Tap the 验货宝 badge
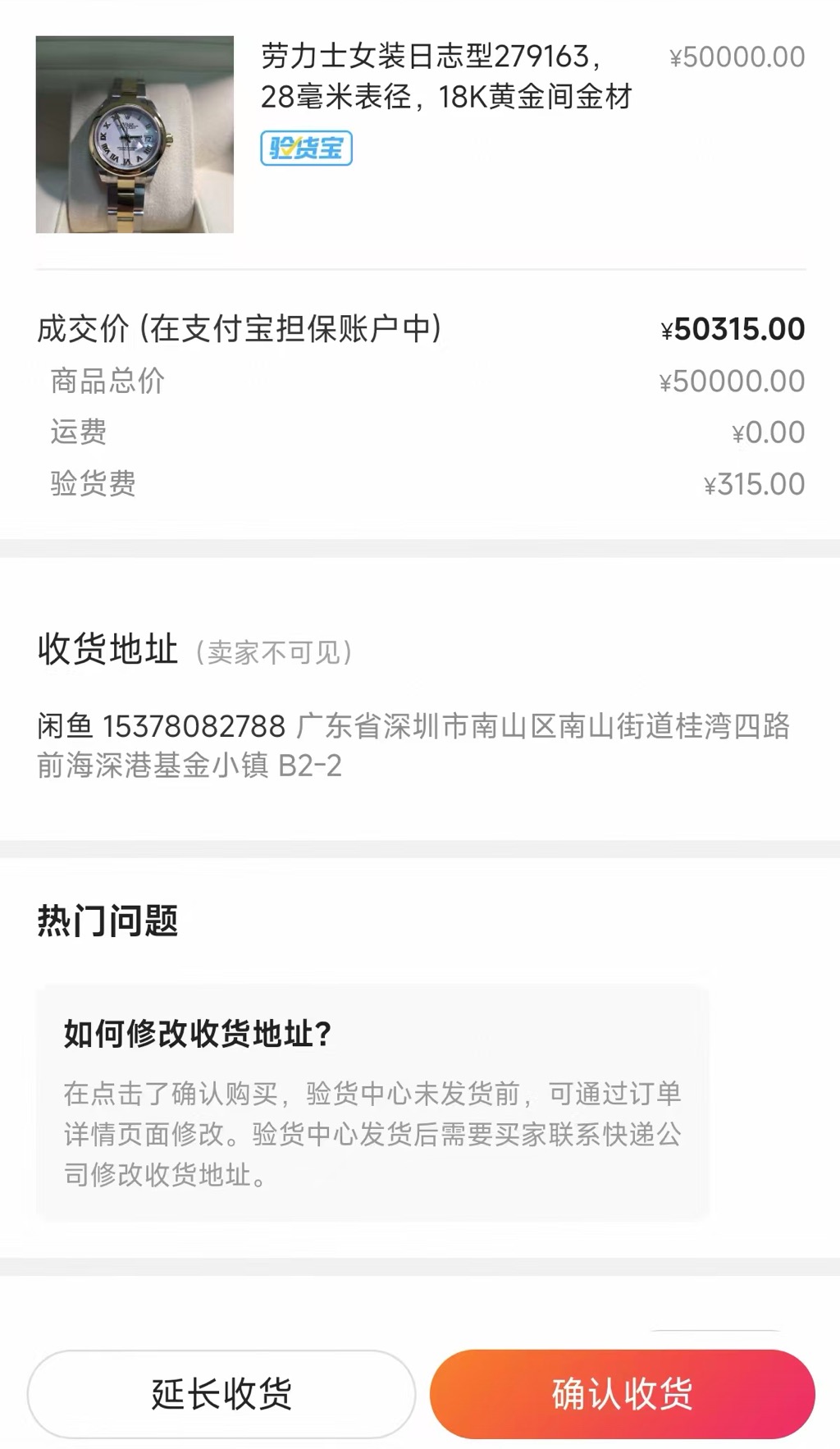Viewport: 840px width, 1449px height. [306, 149]
